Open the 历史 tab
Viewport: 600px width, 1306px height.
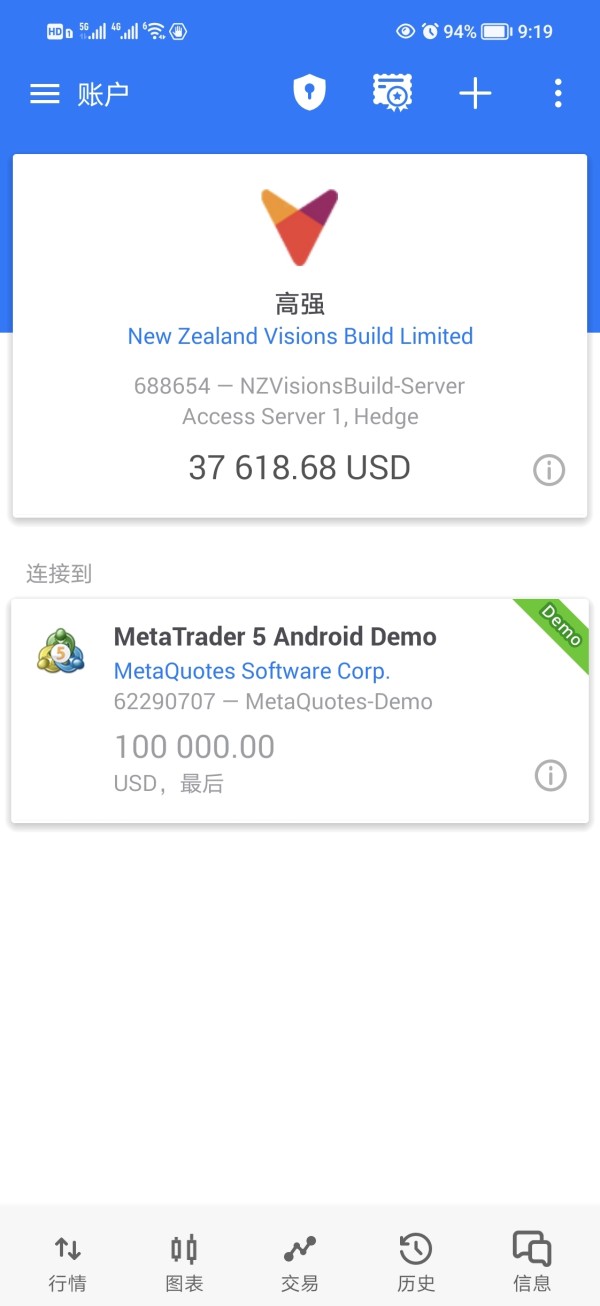tap(416, 1262)
